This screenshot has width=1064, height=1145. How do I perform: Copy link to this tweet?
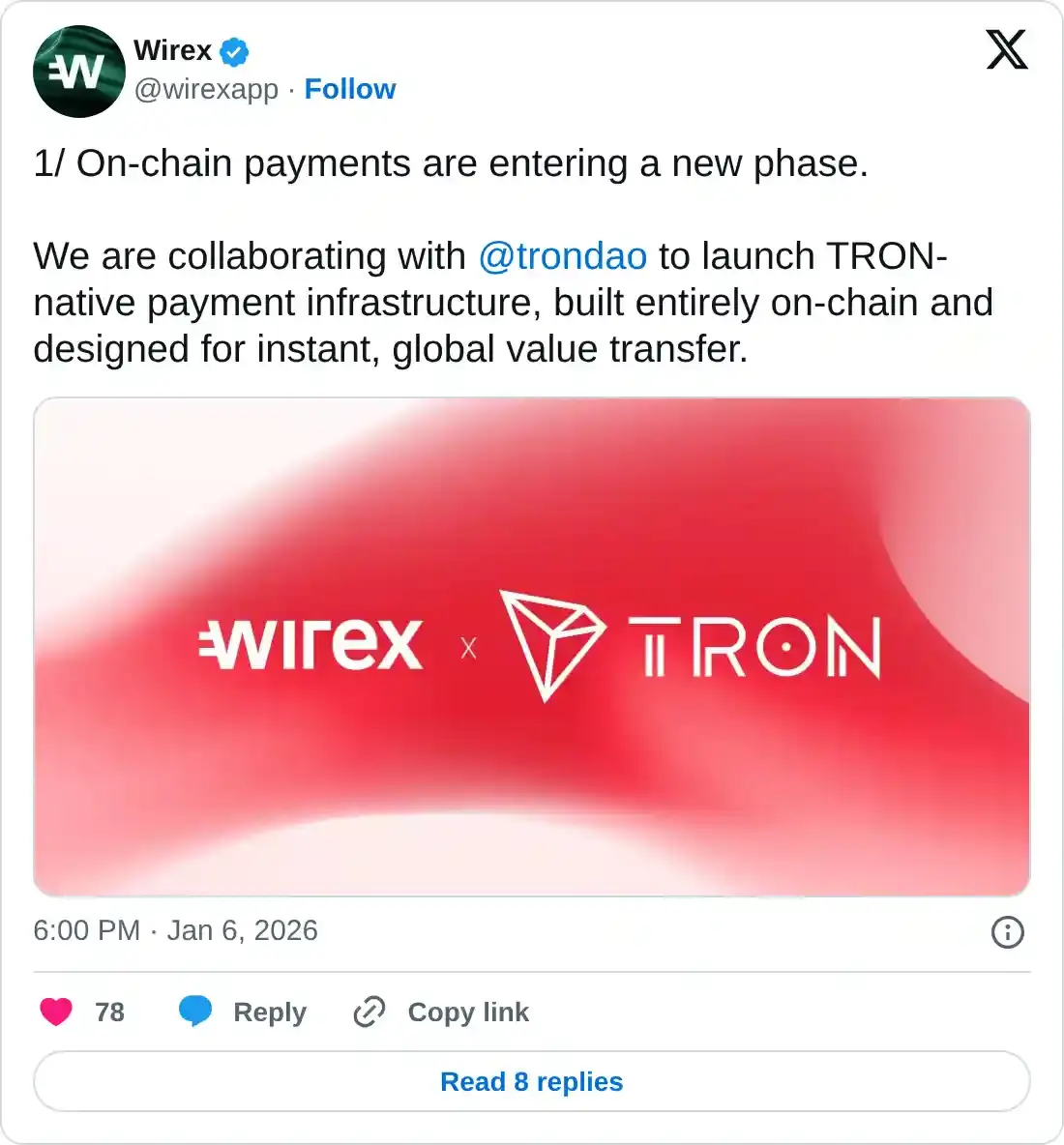pos(441,1012)
